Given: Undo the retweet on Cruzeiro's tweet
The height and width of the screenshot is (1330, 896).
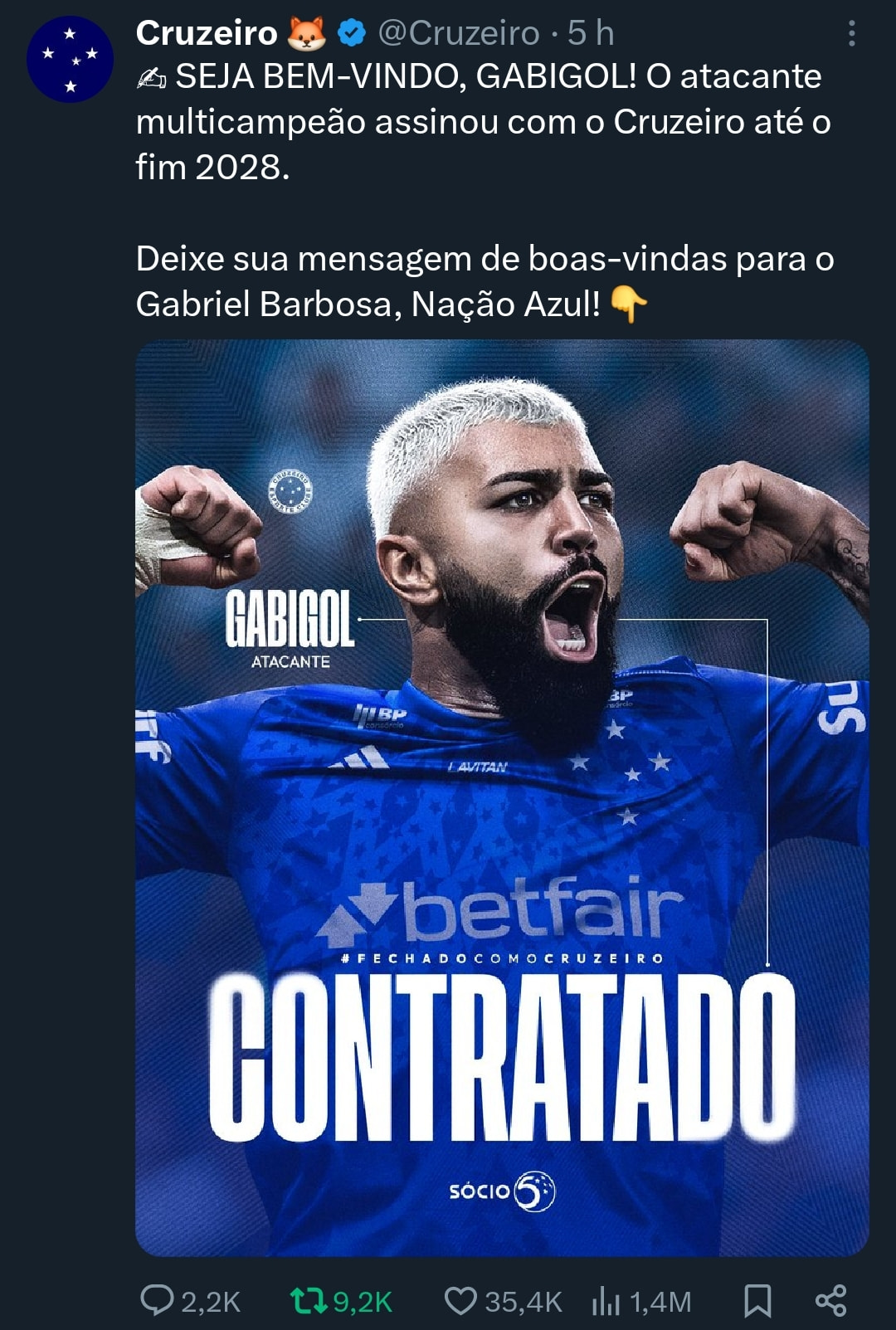Looking at the screenshot, I should [x=309, y=1300].
